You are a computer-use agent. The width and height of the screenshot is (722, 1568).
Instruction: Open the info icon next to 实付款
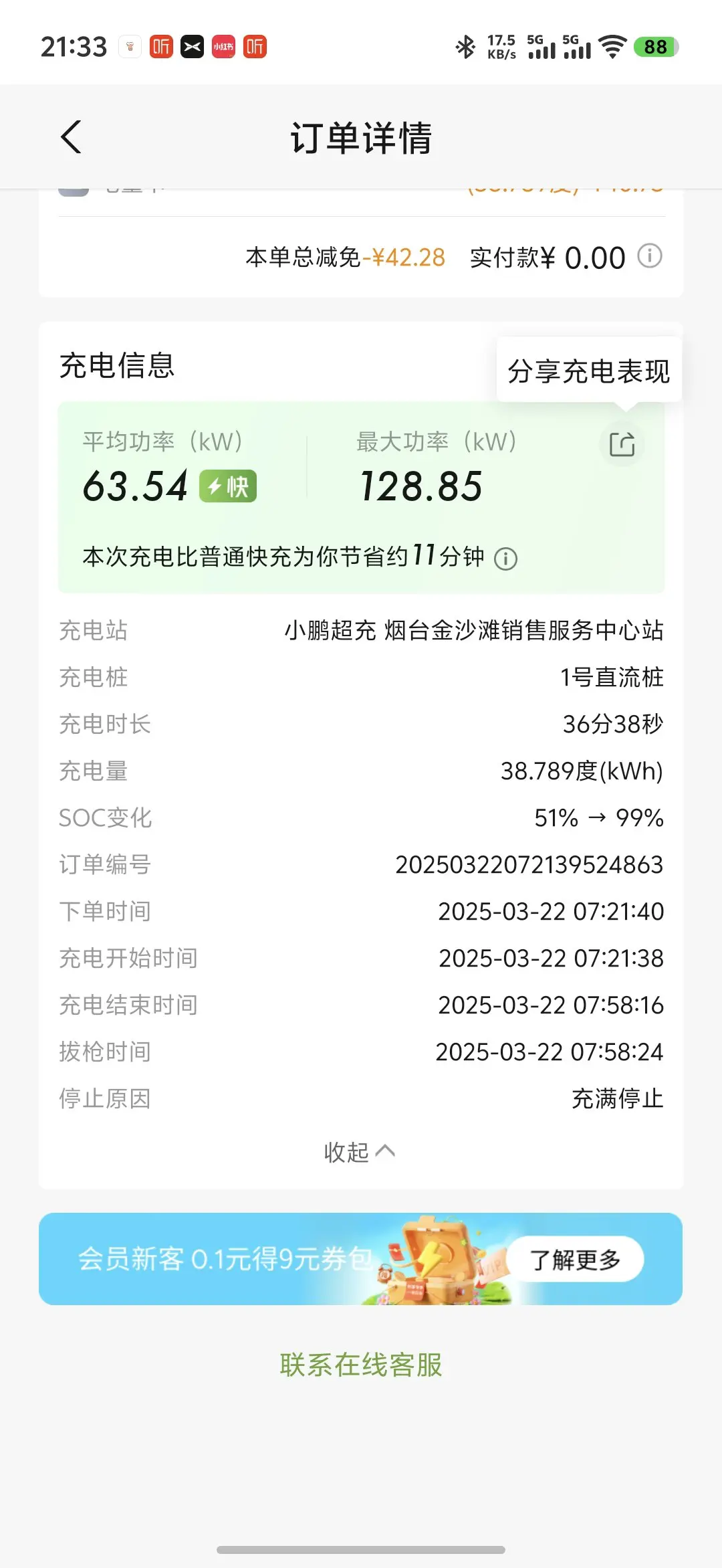(650, 256)
